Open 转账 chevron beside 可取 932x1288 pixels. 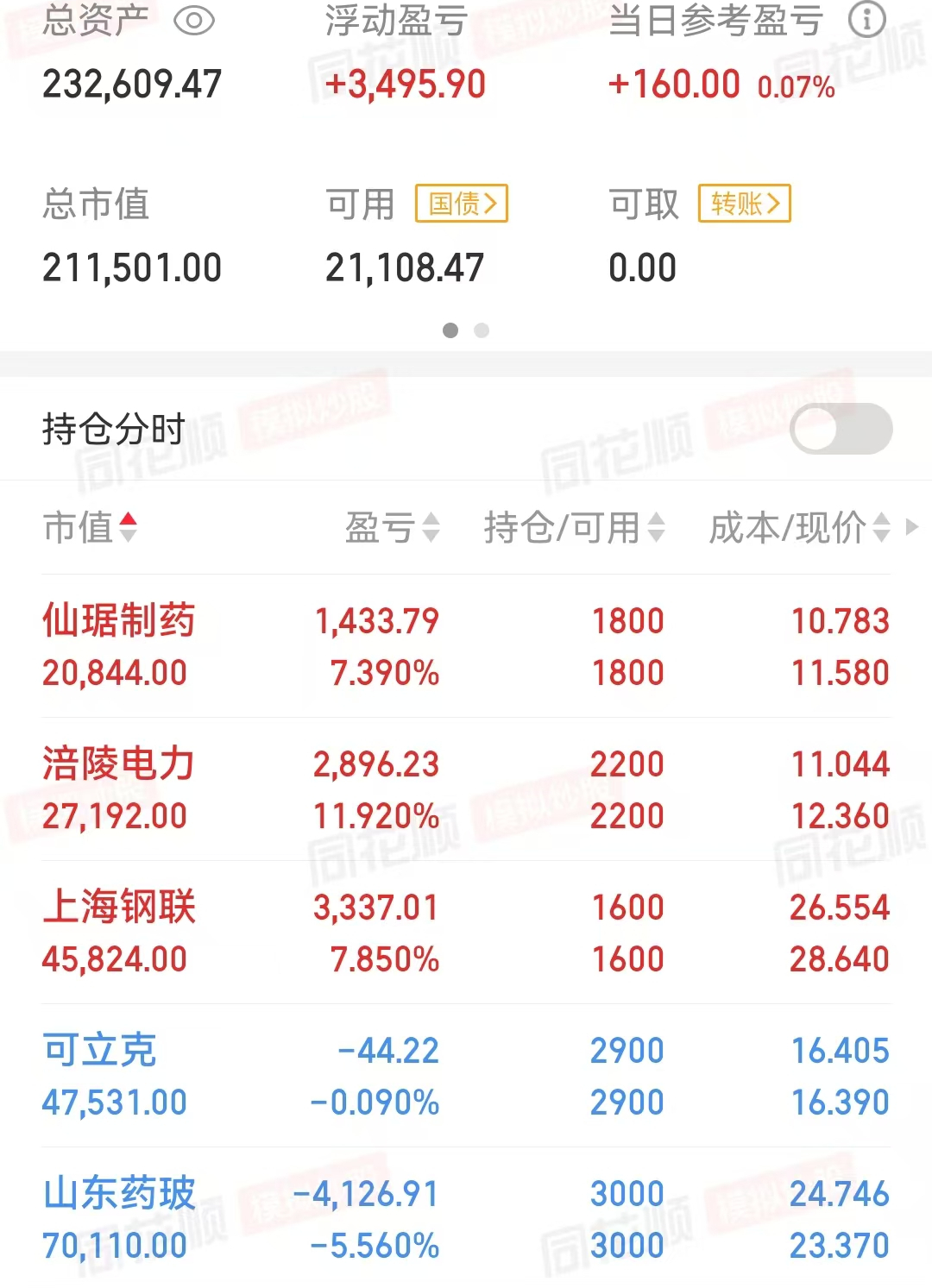tap(776, 204)
